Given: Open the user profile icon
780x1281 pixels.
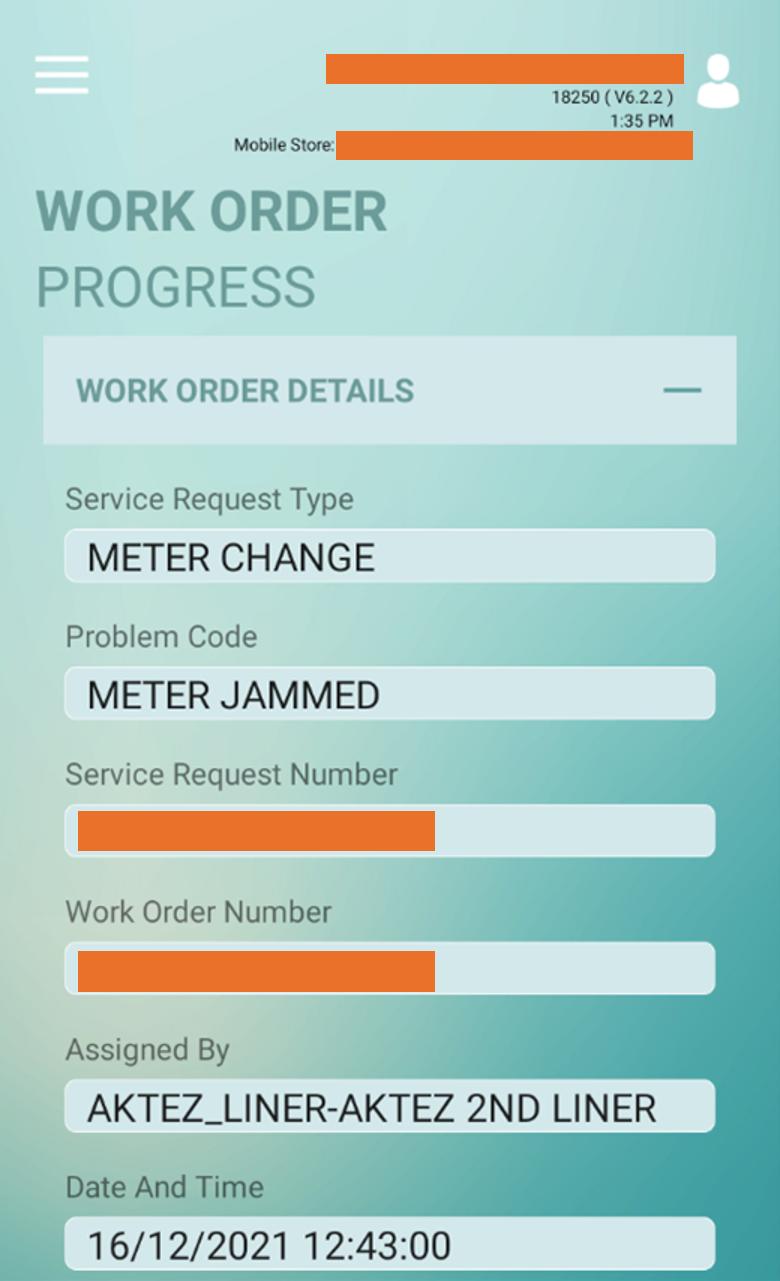Looking at the screenshot, I should click(x=718, y=82).
